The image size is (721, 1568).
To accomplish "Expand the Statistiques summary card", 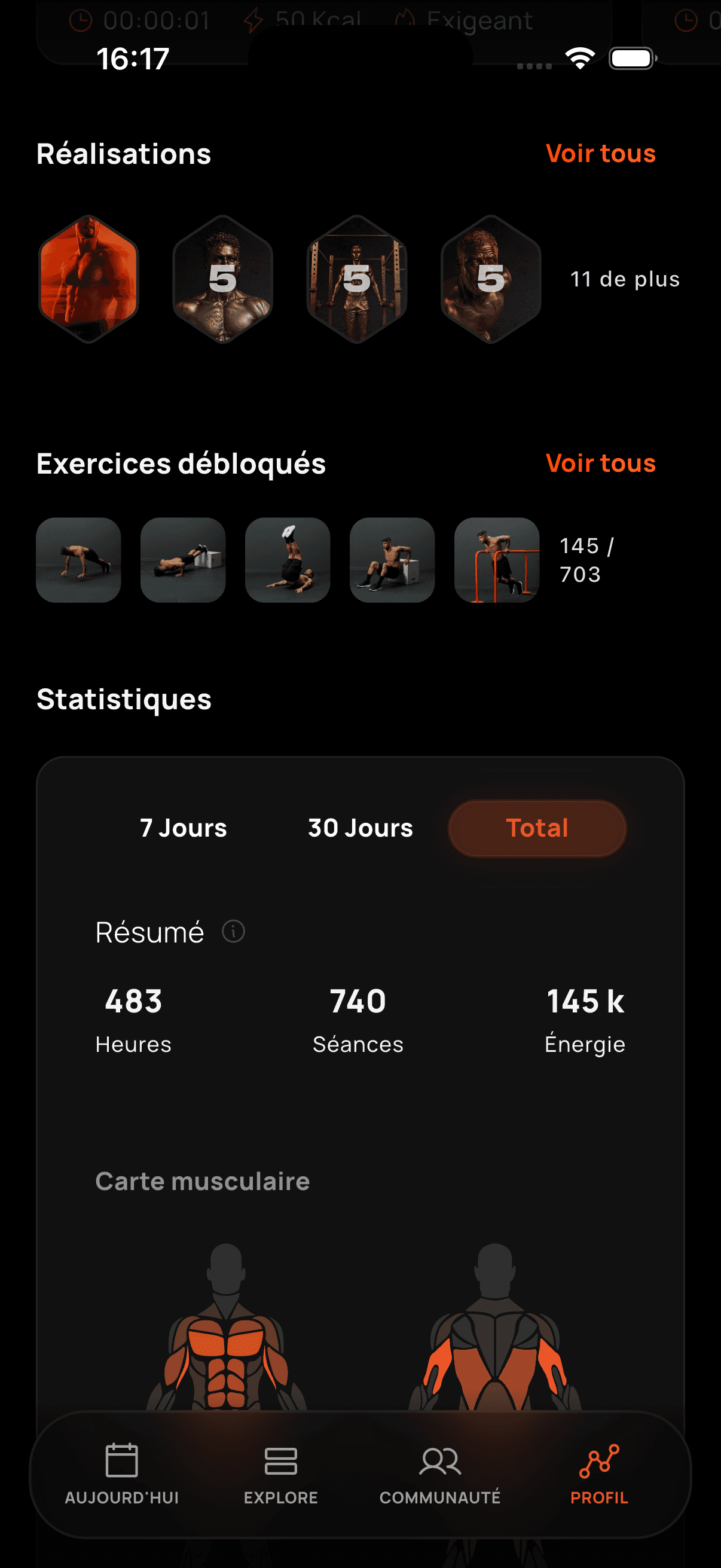I will pyautogui.click(x=359, y=1004).
